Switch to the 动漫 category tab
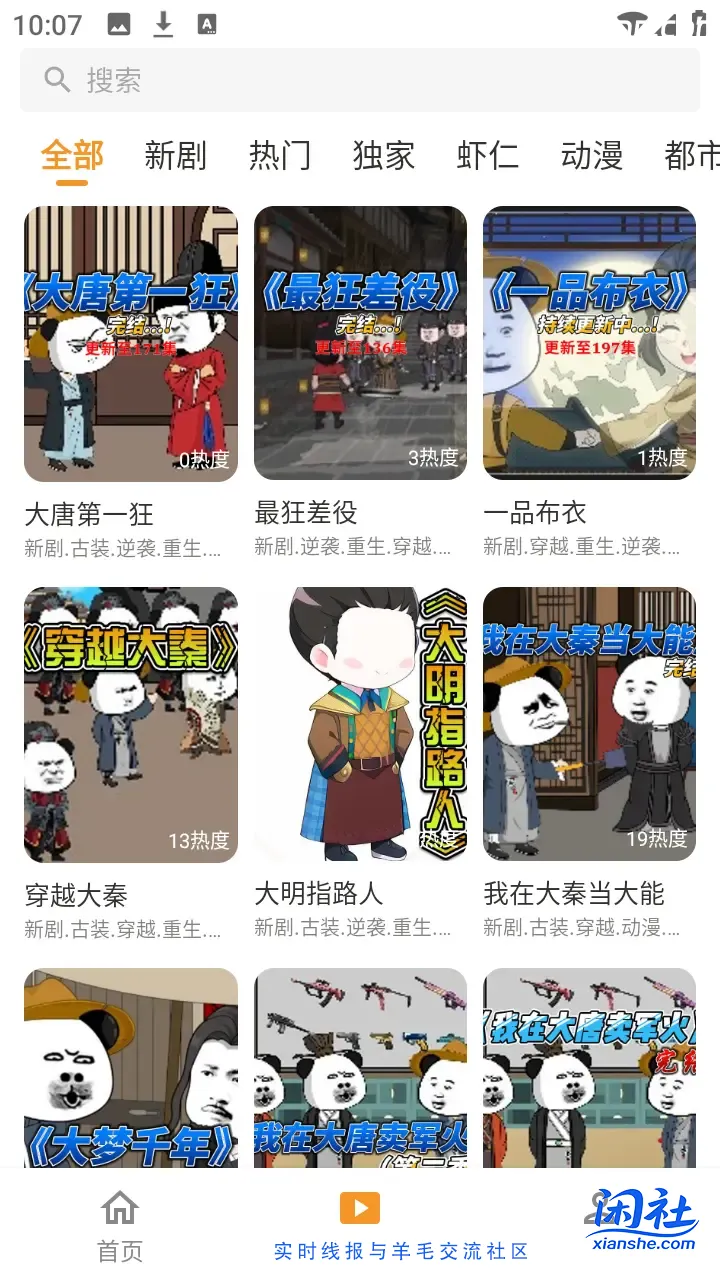The height and width of the screenshot is (1280, 720). point(591,155)
